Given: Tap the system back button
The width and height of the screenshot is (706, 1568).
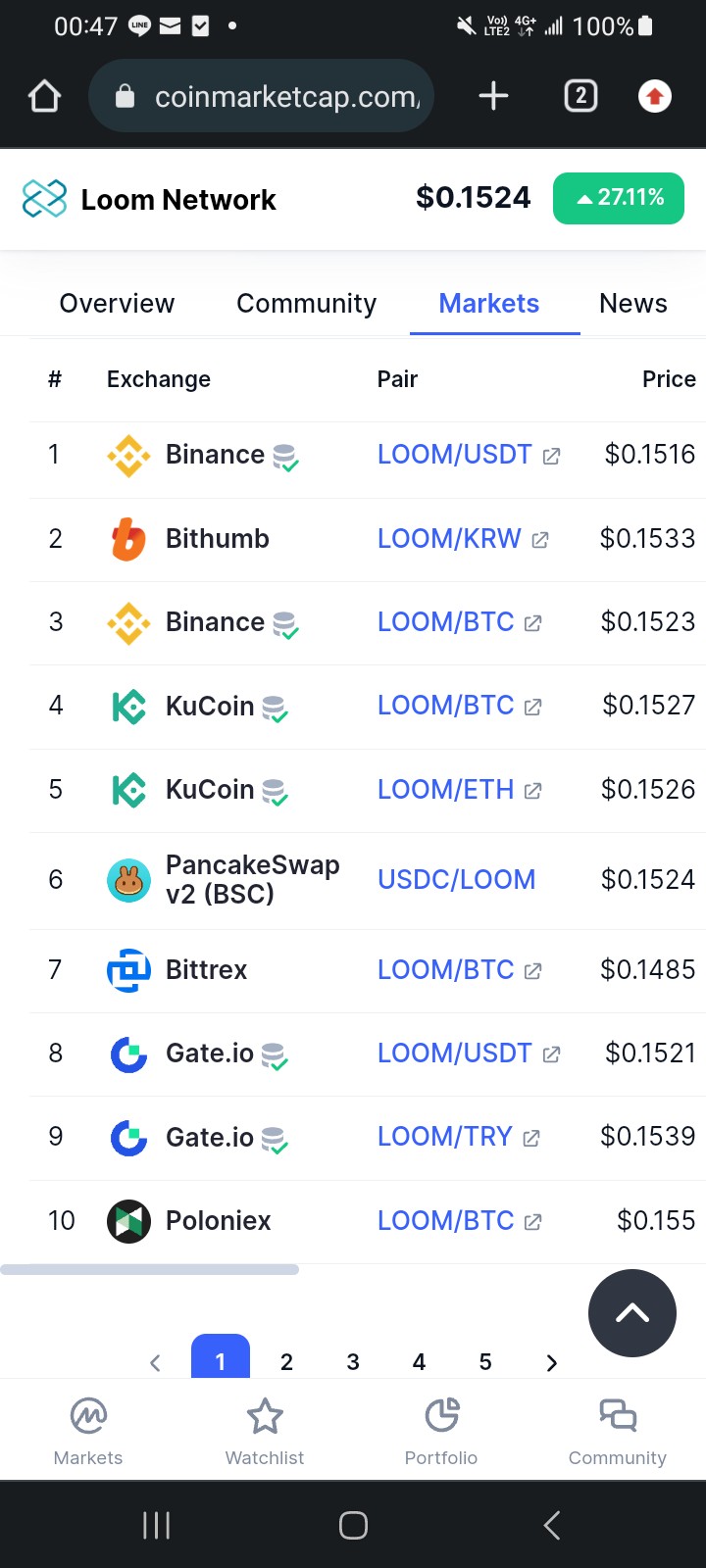Looking at the screenshot, I should click(x=552, y=1525).
